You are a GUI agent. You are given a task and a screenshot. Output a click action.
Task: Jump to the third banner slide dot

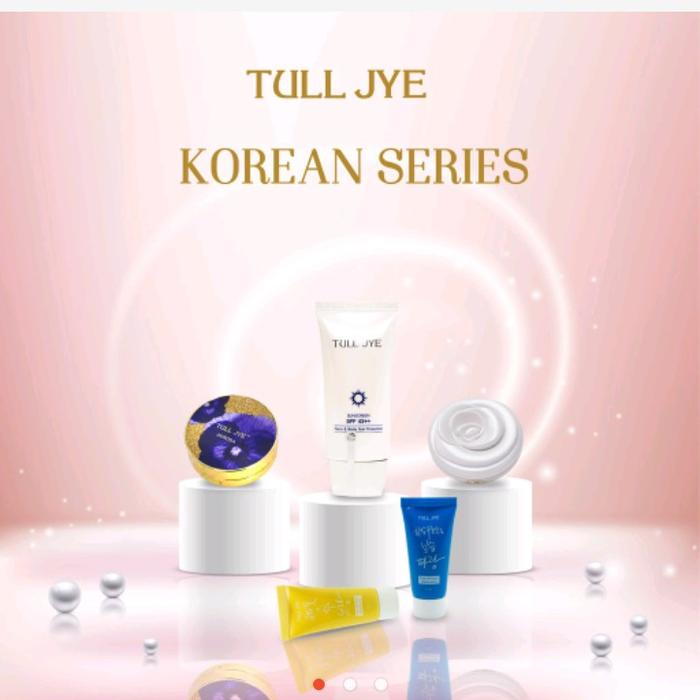click(x=381, y=685)
